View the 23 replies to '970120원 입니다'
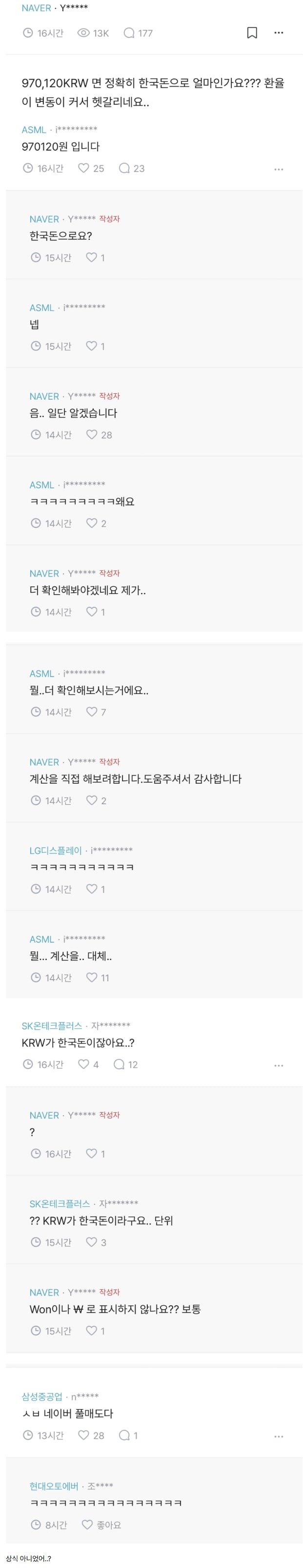303x1568 pixels. [x=131, y=168]
